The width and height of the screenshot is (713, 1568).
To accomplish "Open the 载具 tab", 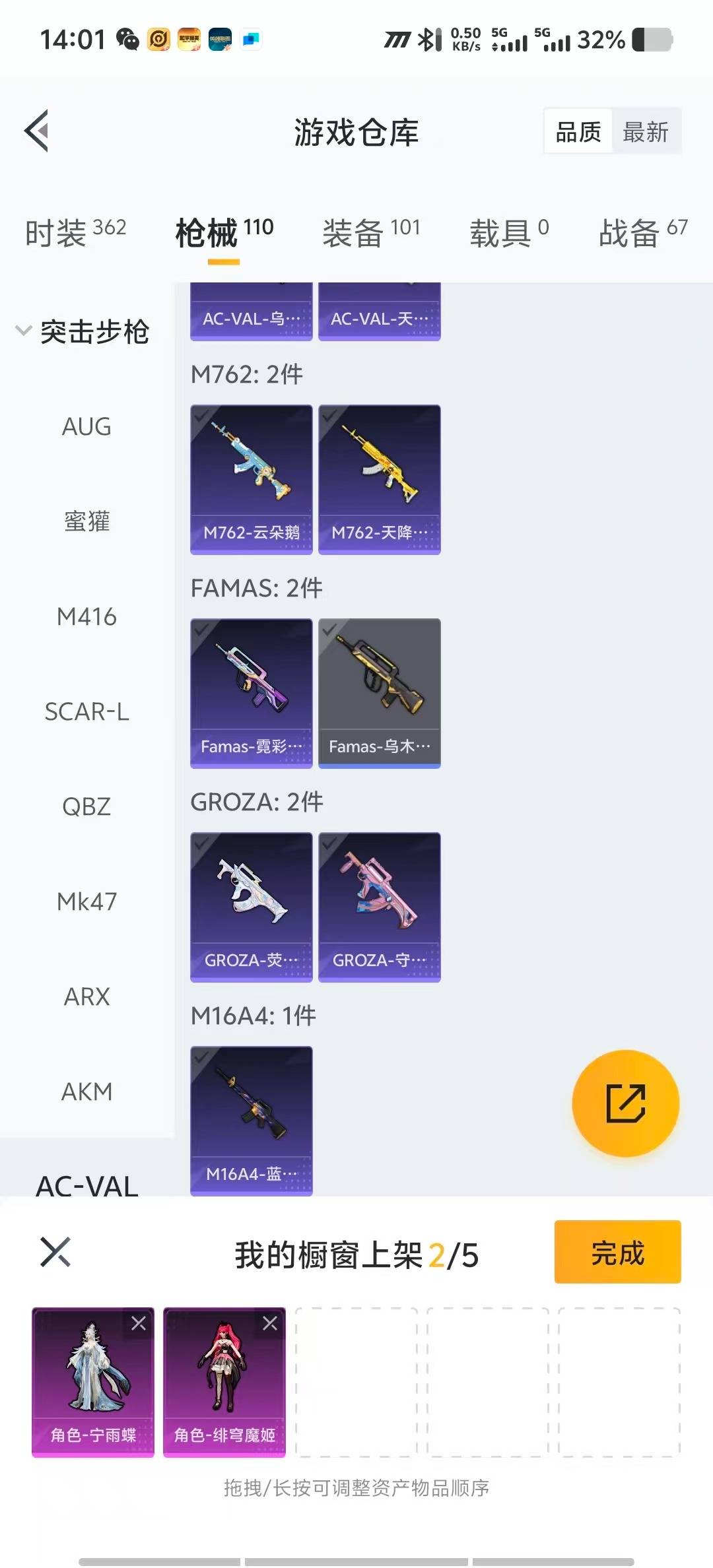I will (x=508, y=232).
